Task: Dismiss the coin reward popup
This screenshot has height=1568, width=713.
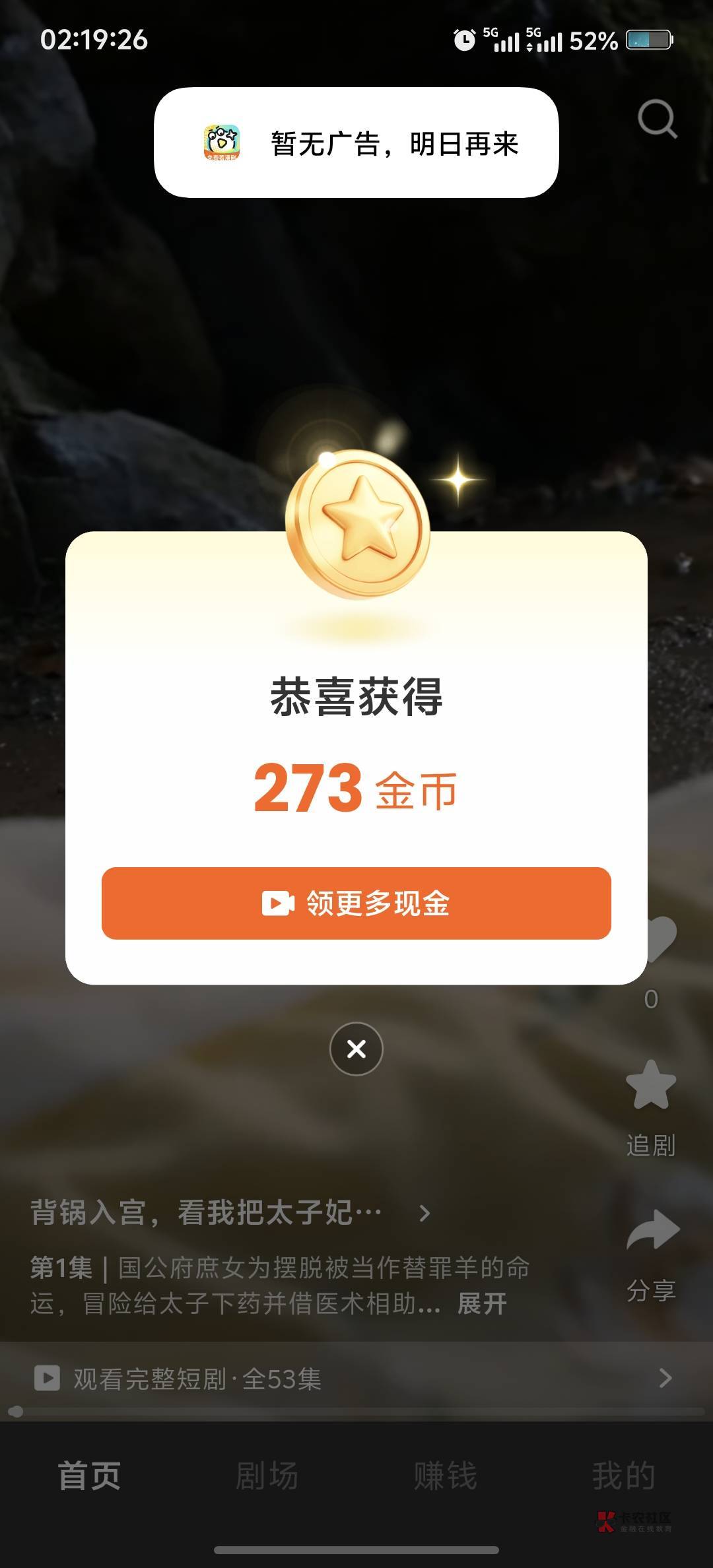Action: pos(356,1049)
